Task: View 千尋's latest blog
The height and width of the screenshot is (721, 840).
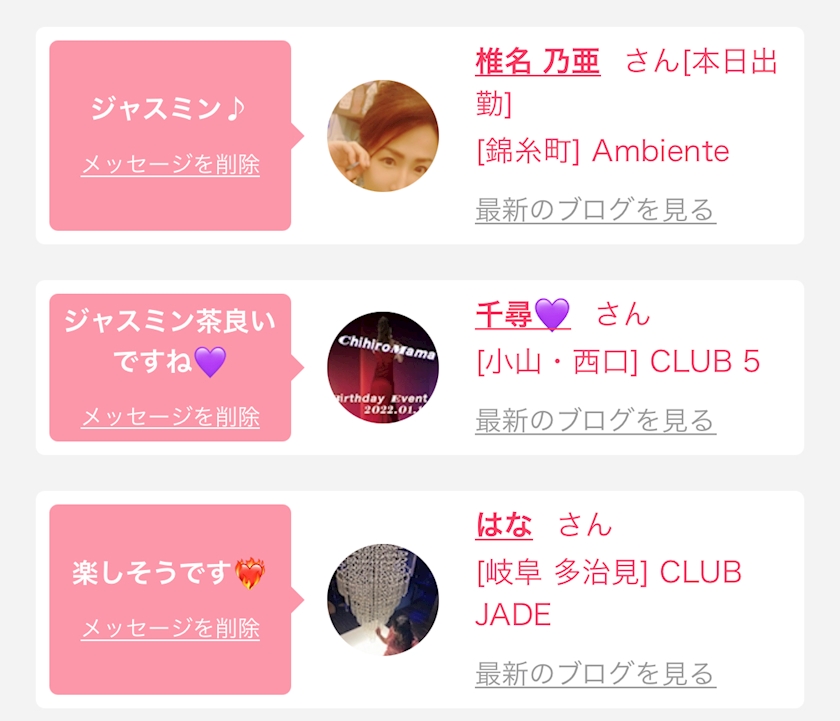Action: [595, 421]
